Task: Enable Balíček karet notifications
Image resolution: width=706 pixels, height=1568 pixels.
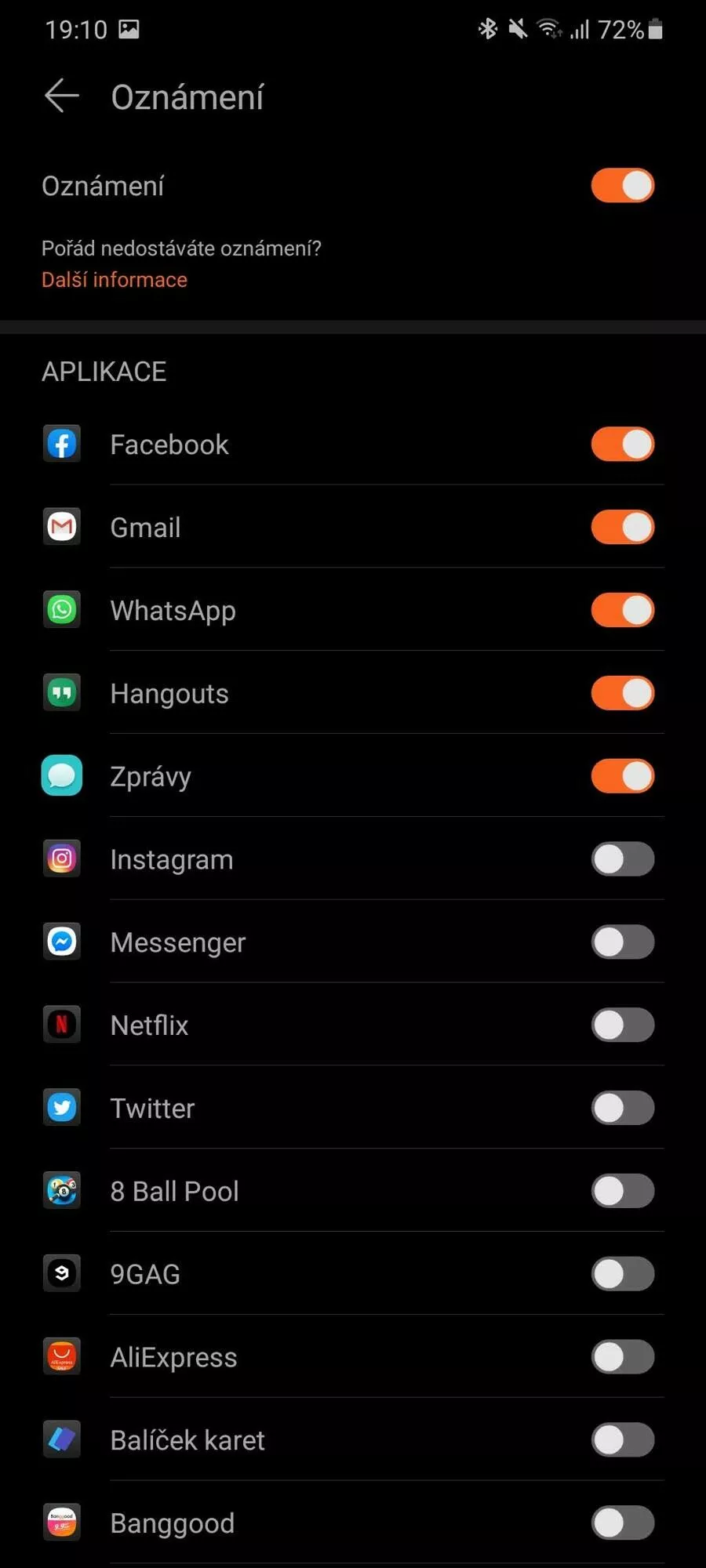Action: [x=623, y=1440]
